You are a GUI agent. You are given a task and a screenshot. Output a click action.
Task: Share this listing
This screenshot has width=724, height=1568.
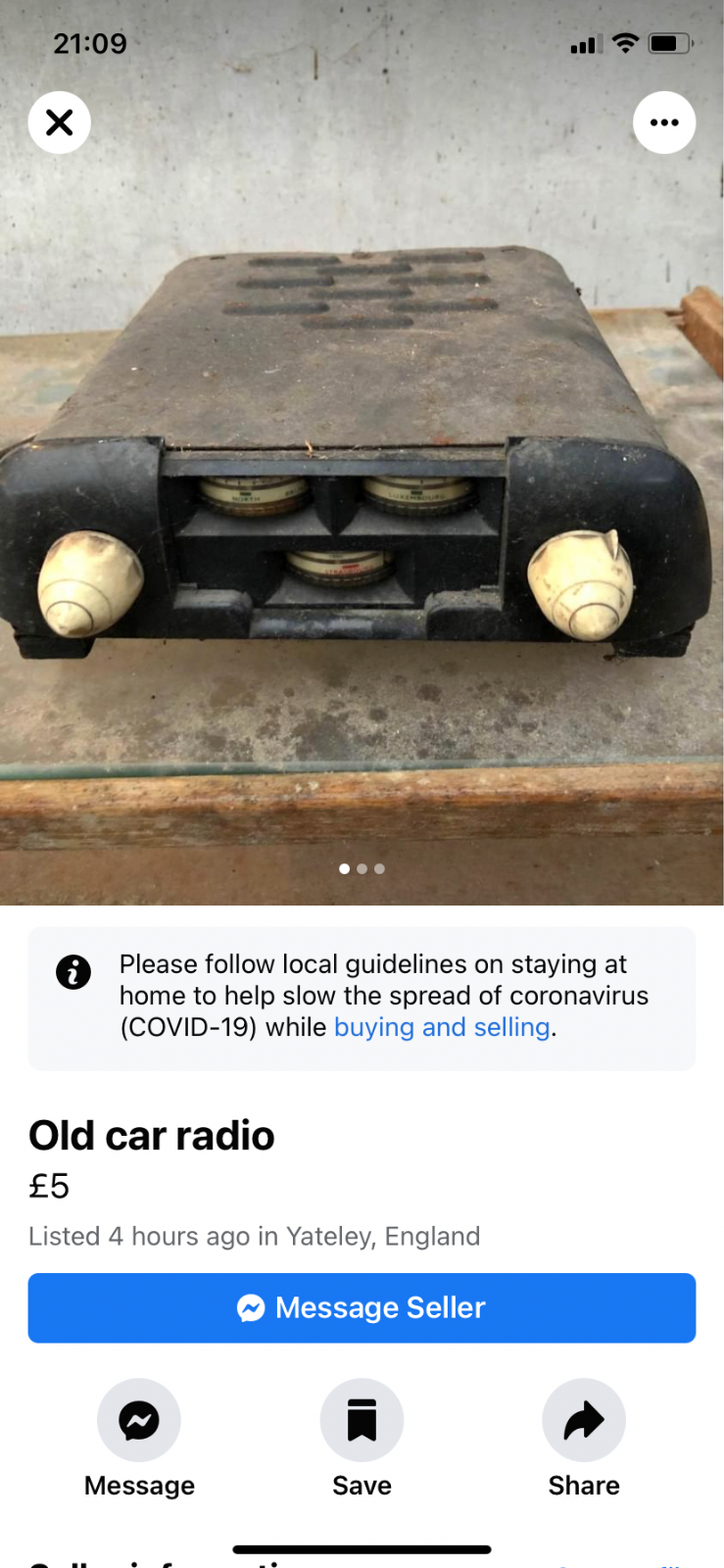coord(584,1420)
